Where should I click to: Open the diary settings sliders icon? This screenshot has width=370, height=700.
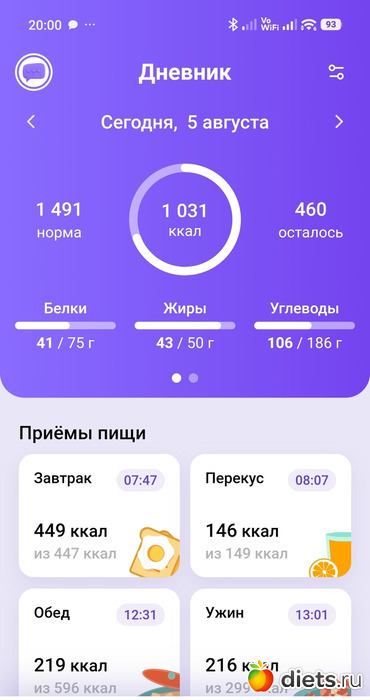[x=336, y=72]
